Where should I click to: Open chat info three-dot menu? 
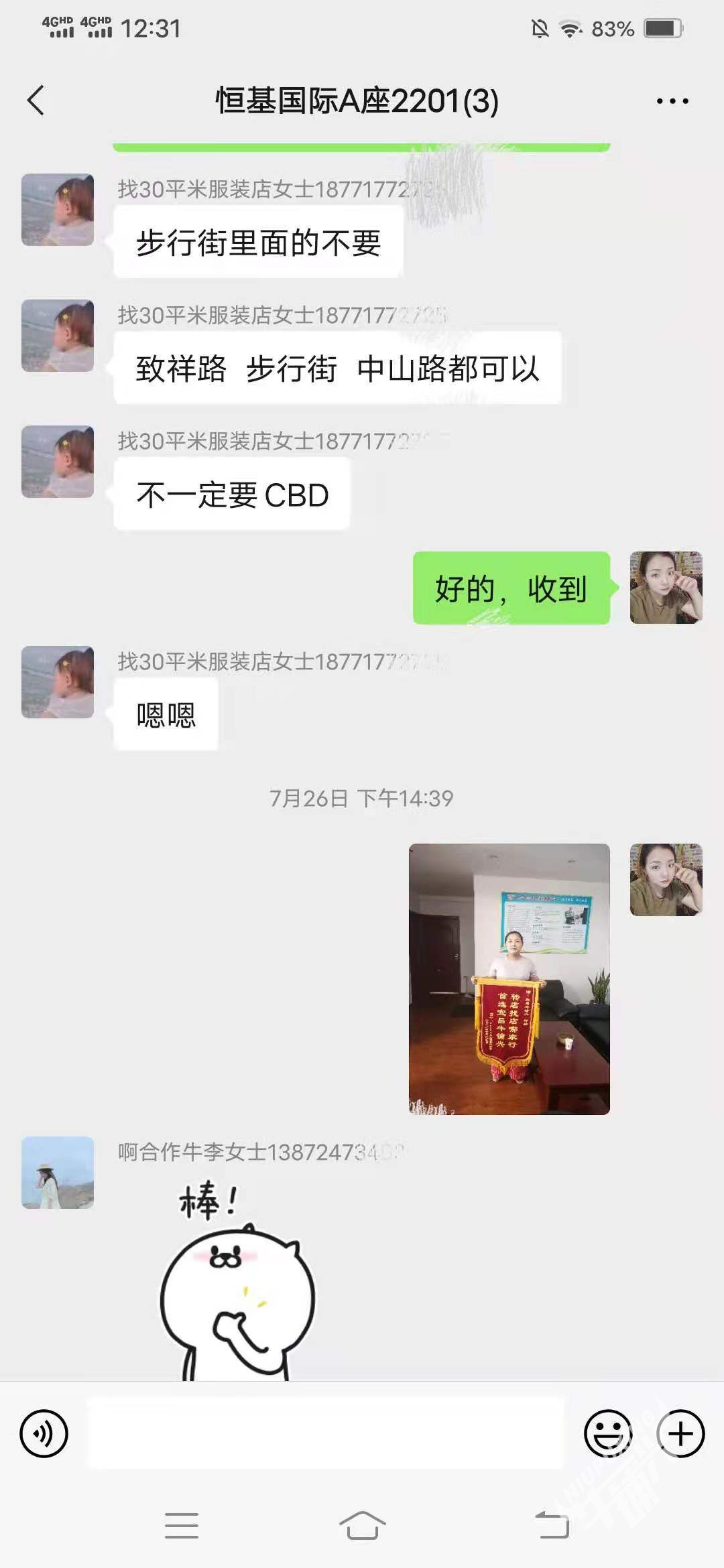672,101
